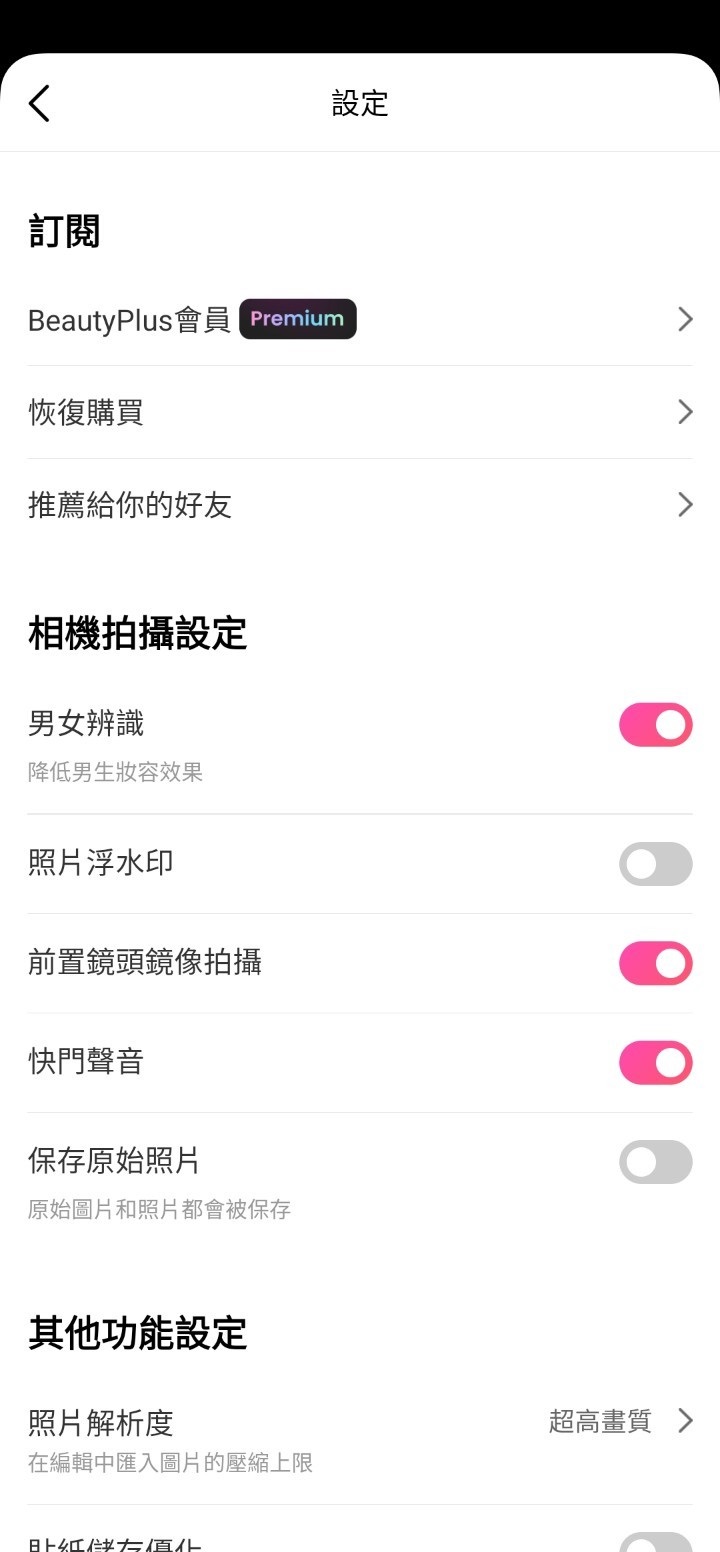Image resolution: width=720 pixels, height=1552 pixels.
Task: Turn off the 前置鏡頭鏡像拍攝 mirror toggle
Action: point(655,962)
